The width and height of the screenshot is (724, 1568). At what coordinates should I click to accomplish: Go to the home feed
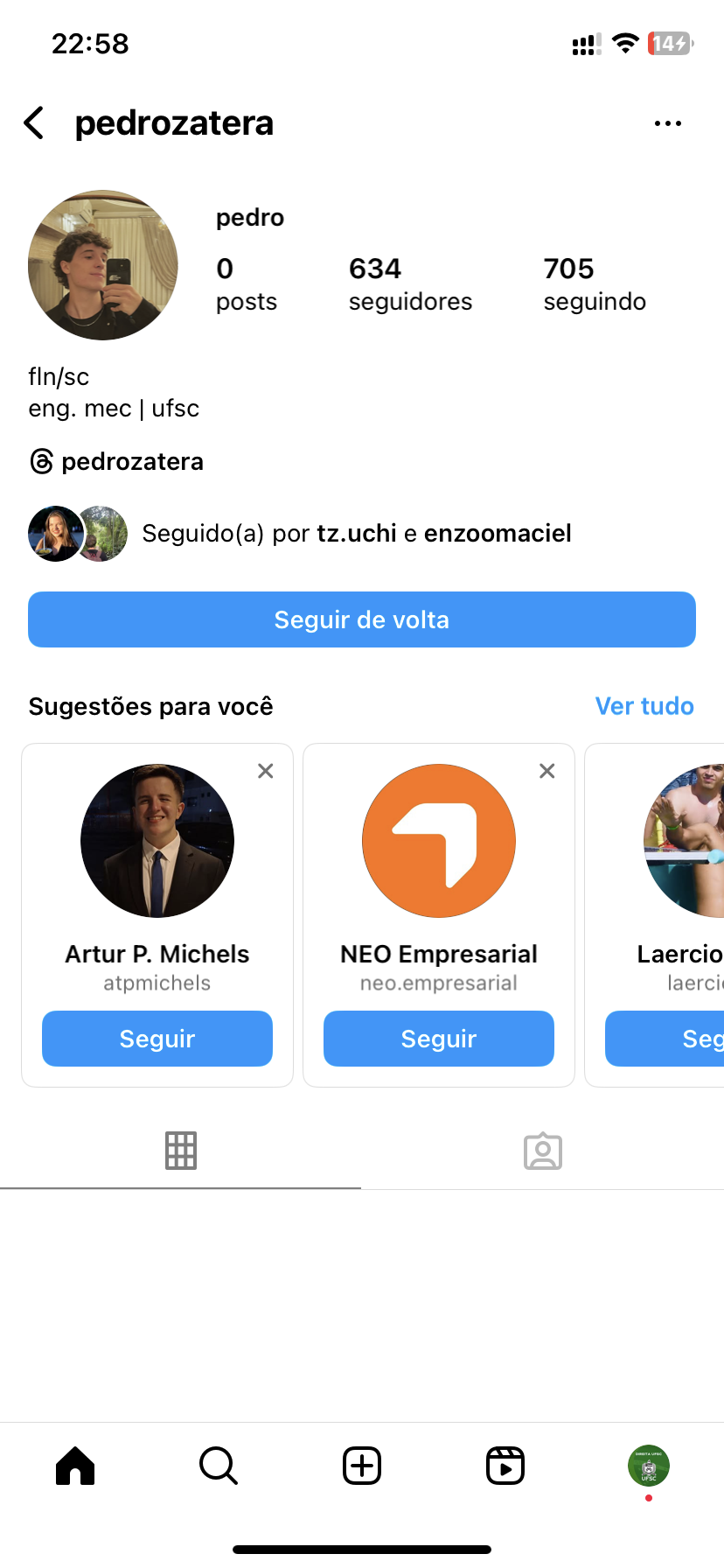[x=75, y=1466]
